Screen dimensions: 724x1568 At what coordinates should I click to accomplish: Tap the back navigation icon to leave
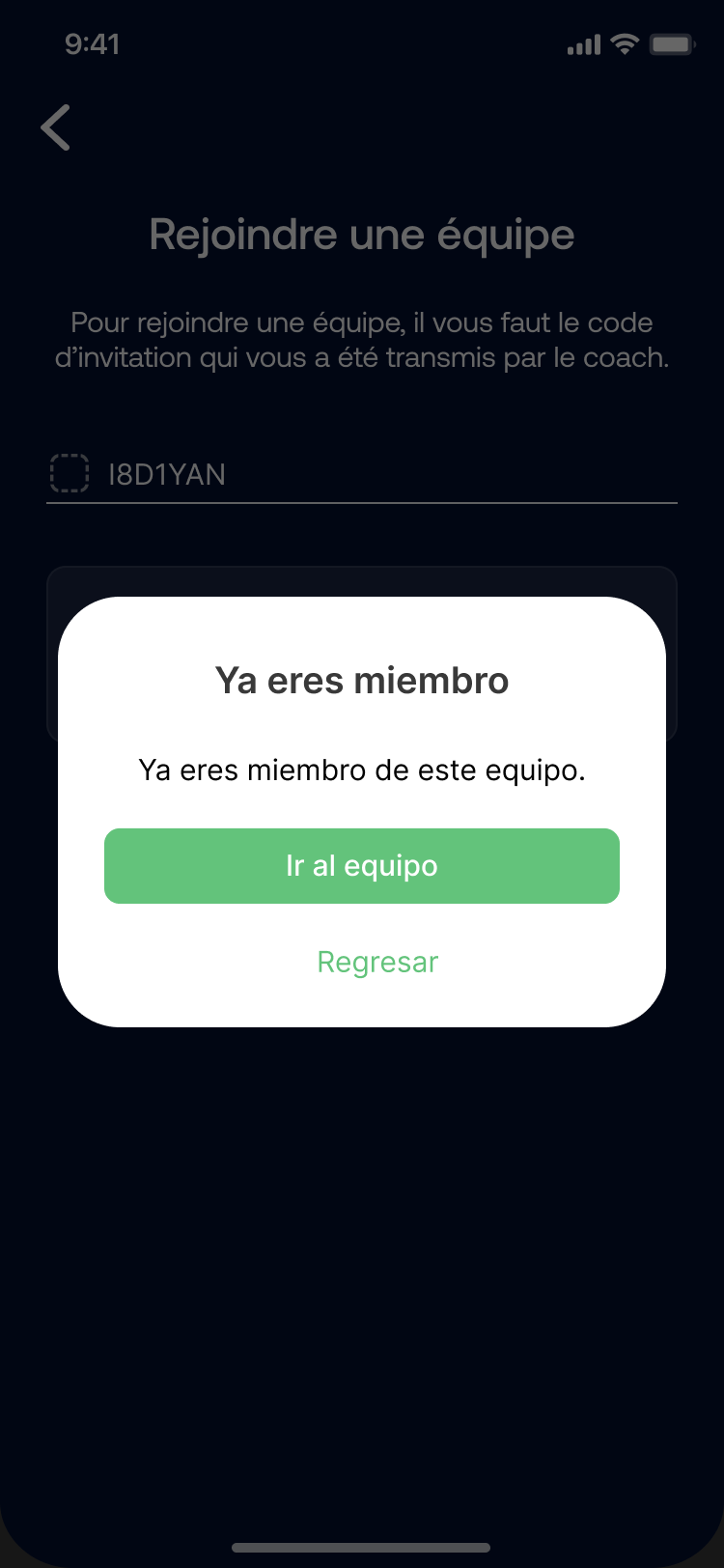pos(55,126)
